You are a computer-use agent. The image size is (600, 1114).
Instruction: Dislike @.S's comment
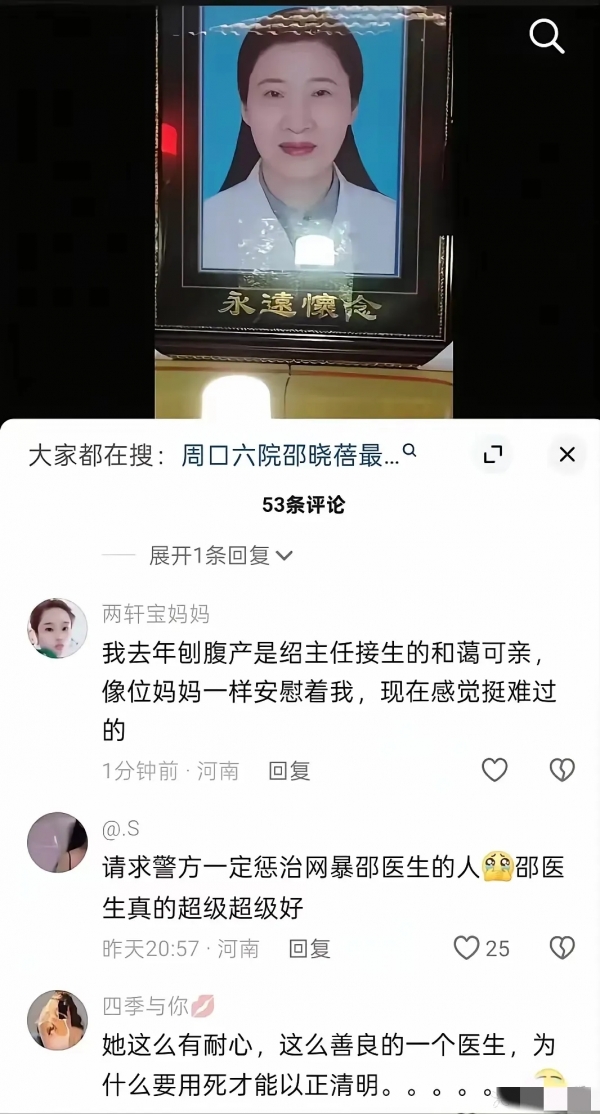(x=562, y=948)
